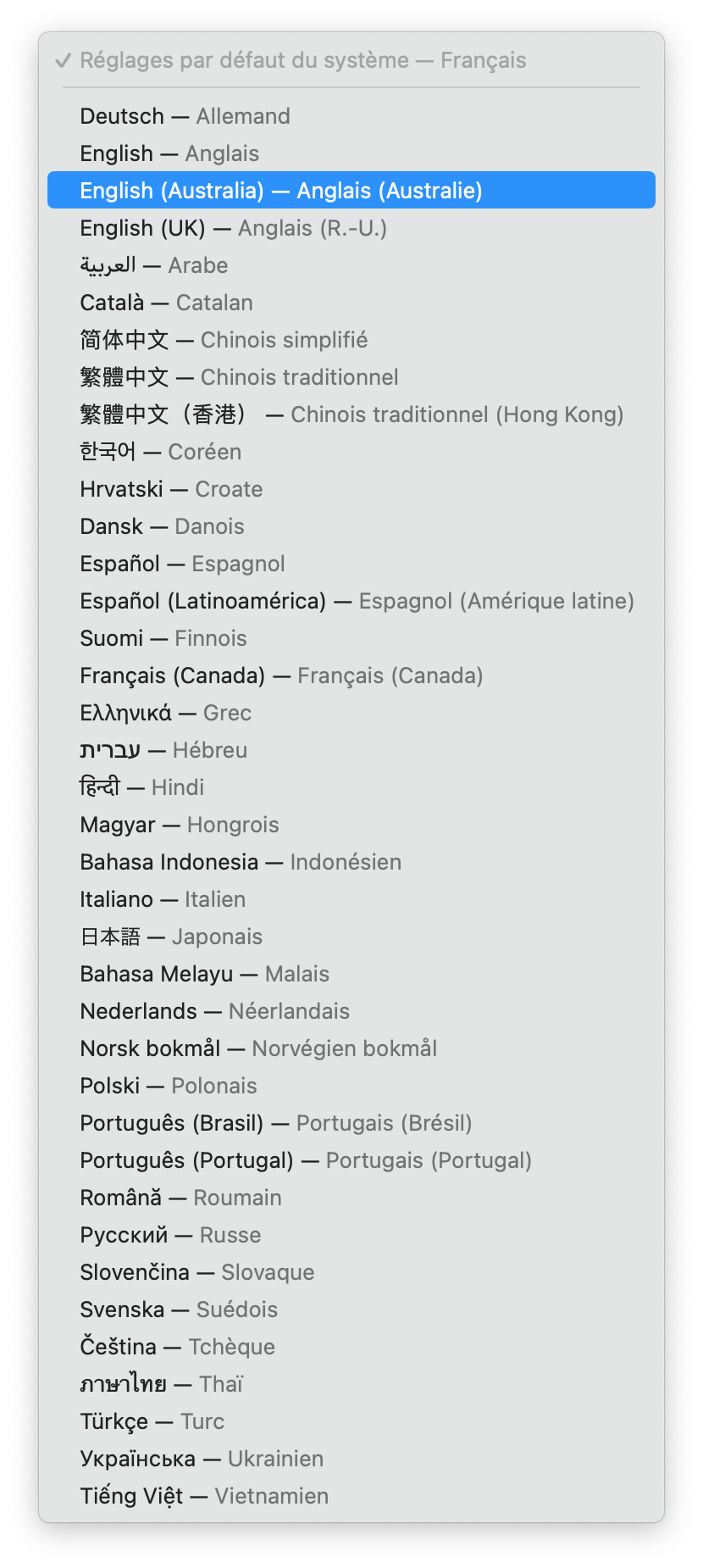
Task: Choose Japonais language option
Action: 351,937
